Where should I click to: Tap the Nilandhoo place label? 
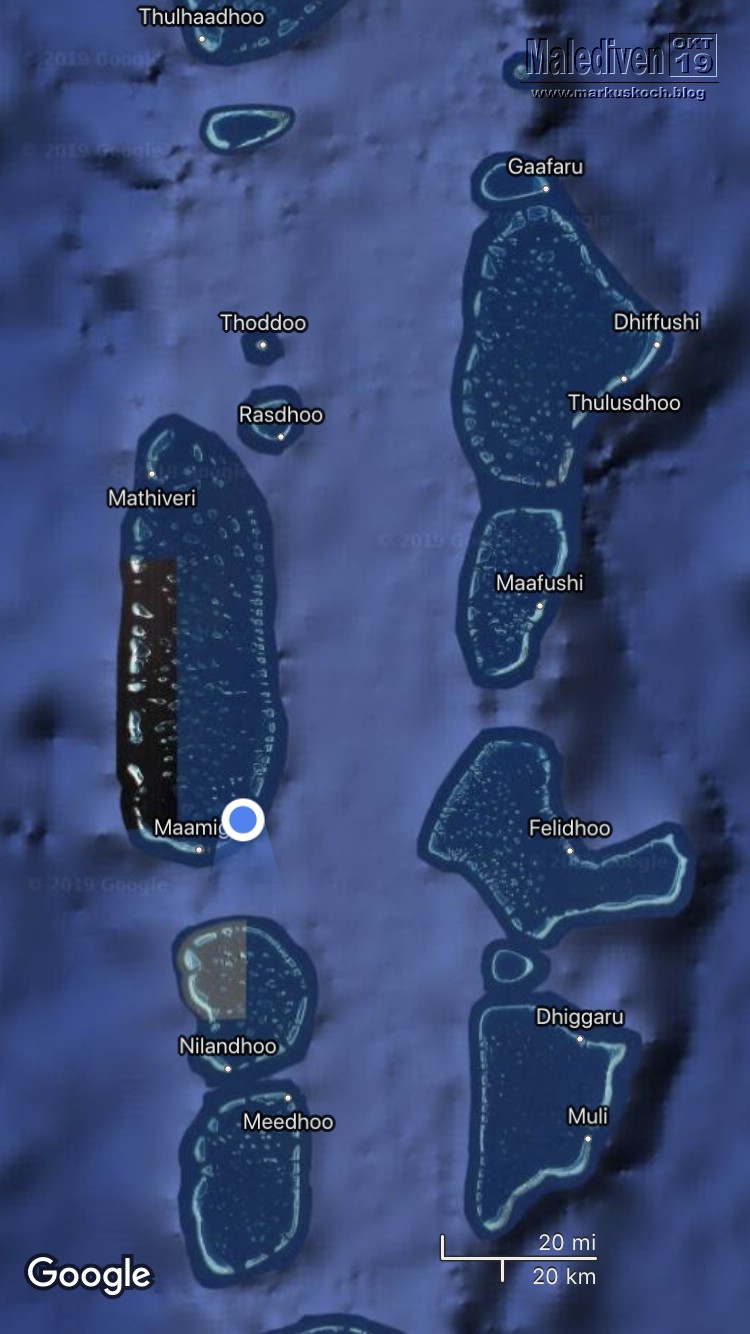(x=228, y=1046)
